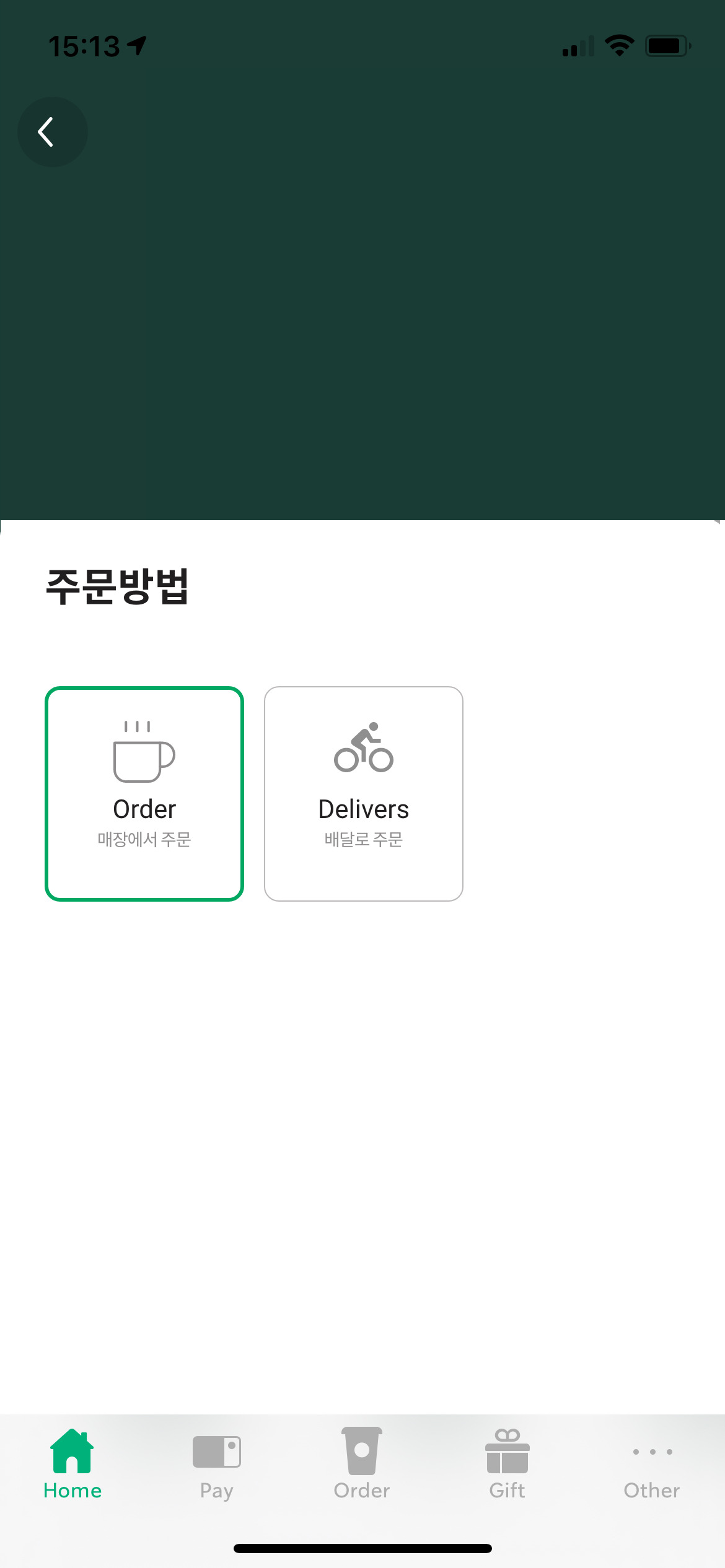Tap the green Home icon in bottom navigation

coord(71,1452)
